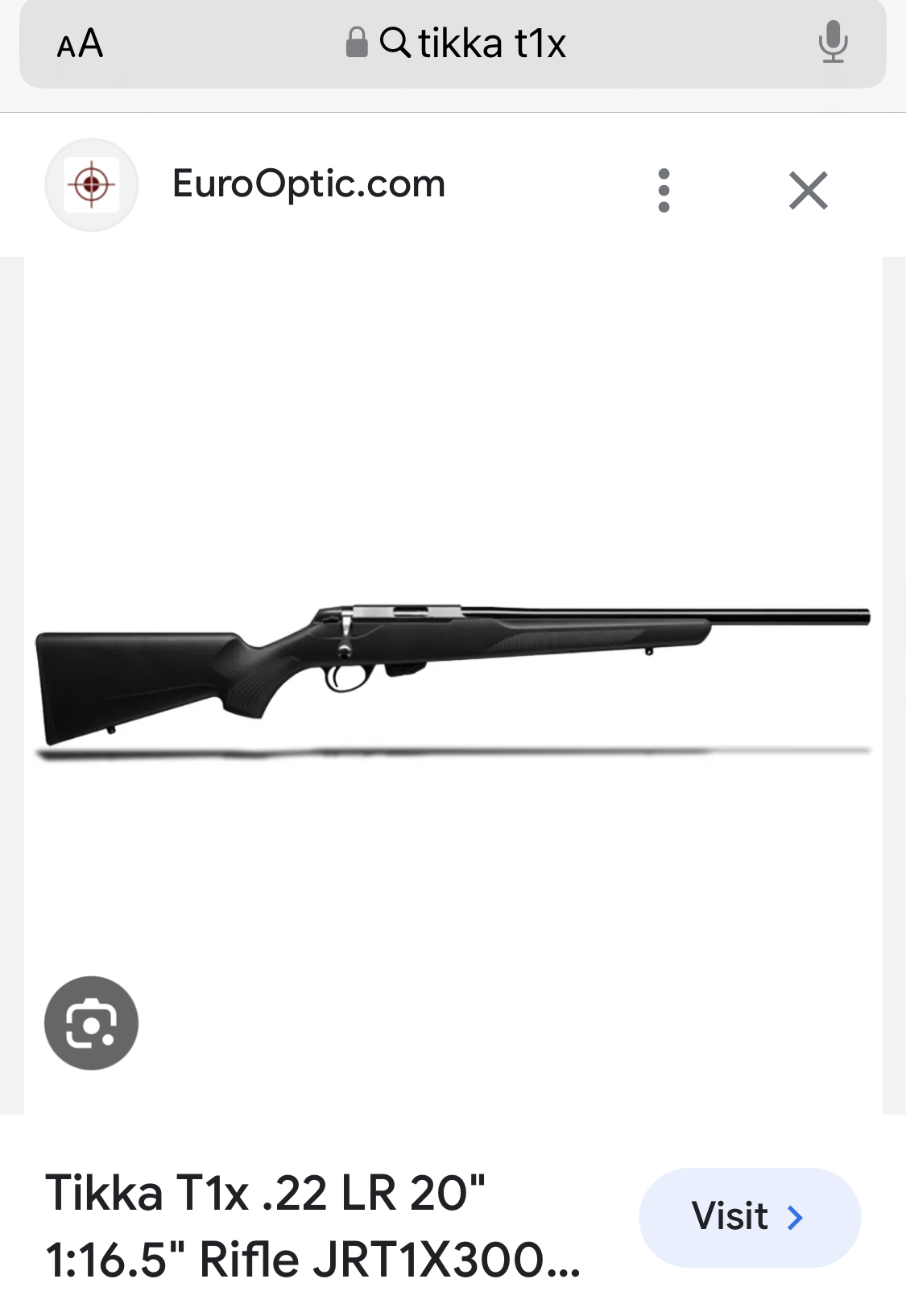Open the Tikka T1x .22 LR title link
The height and width of the screenshot is (1316, 906).
coord(312,1225)
